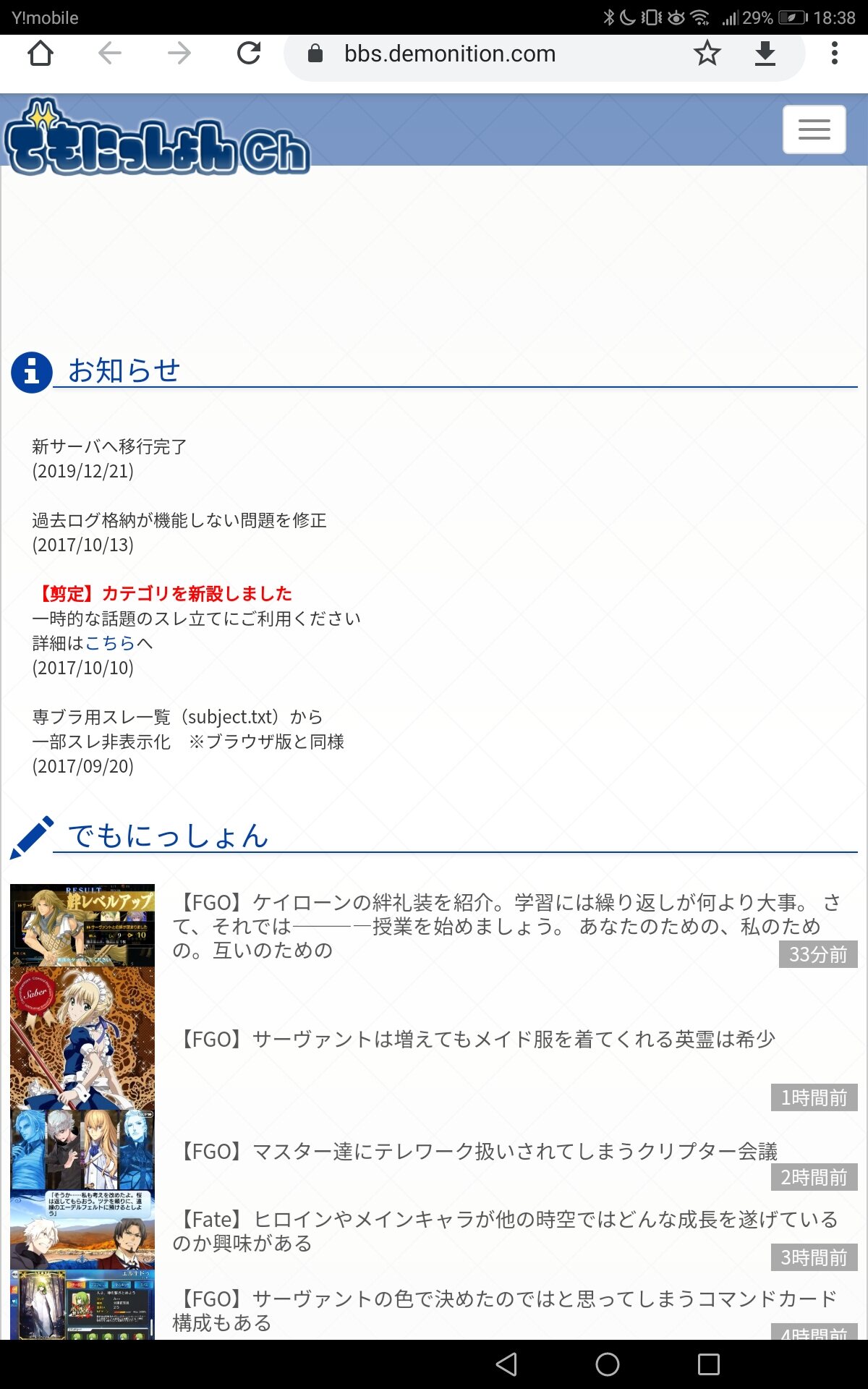Open the 絆レベルアップ thumbnail image
The width and height of the screenshot is (868, 1389).
click(82, 925)
